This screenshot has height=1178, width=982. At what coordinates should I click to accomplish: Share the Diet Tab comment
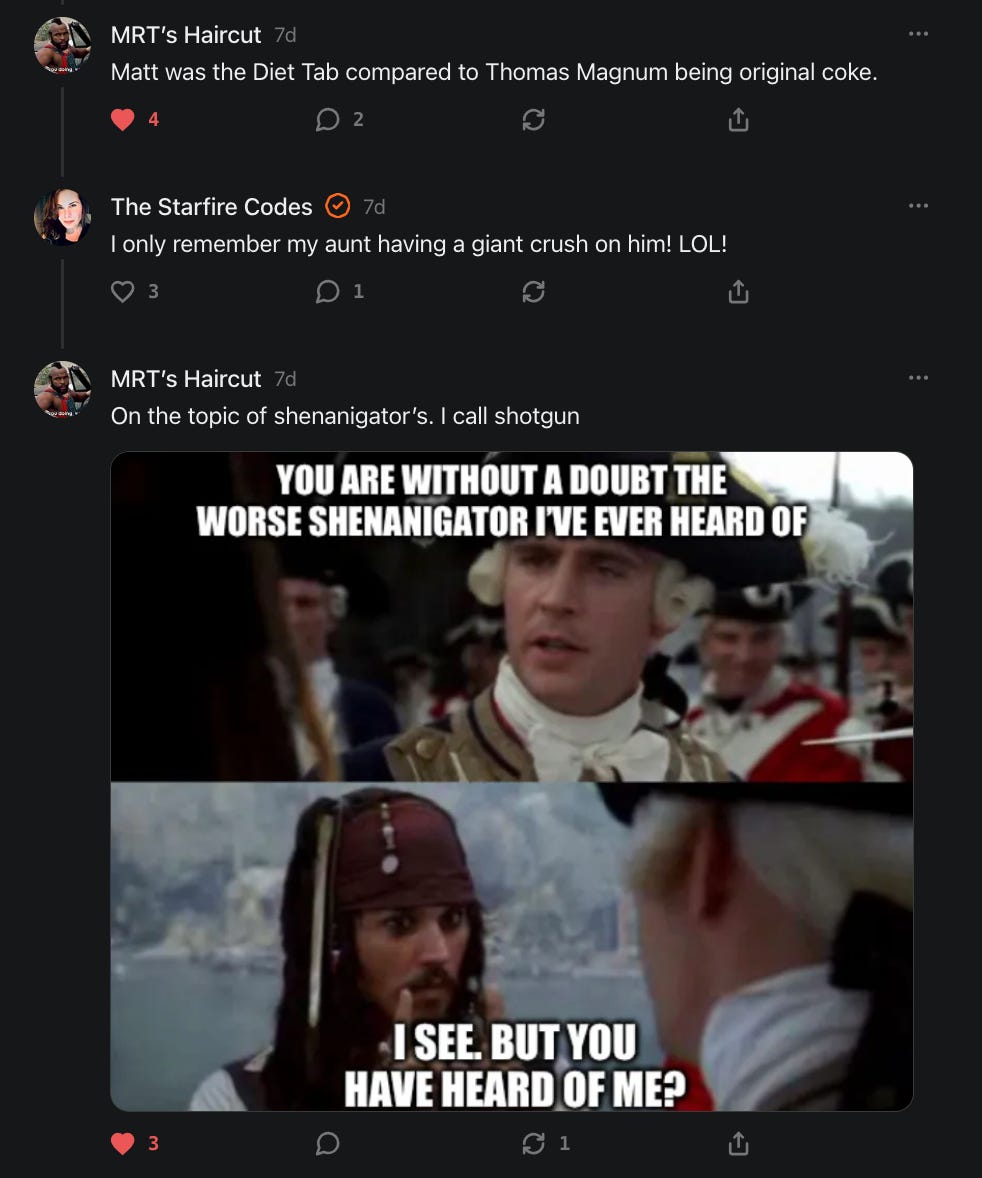tap(738, 120)
